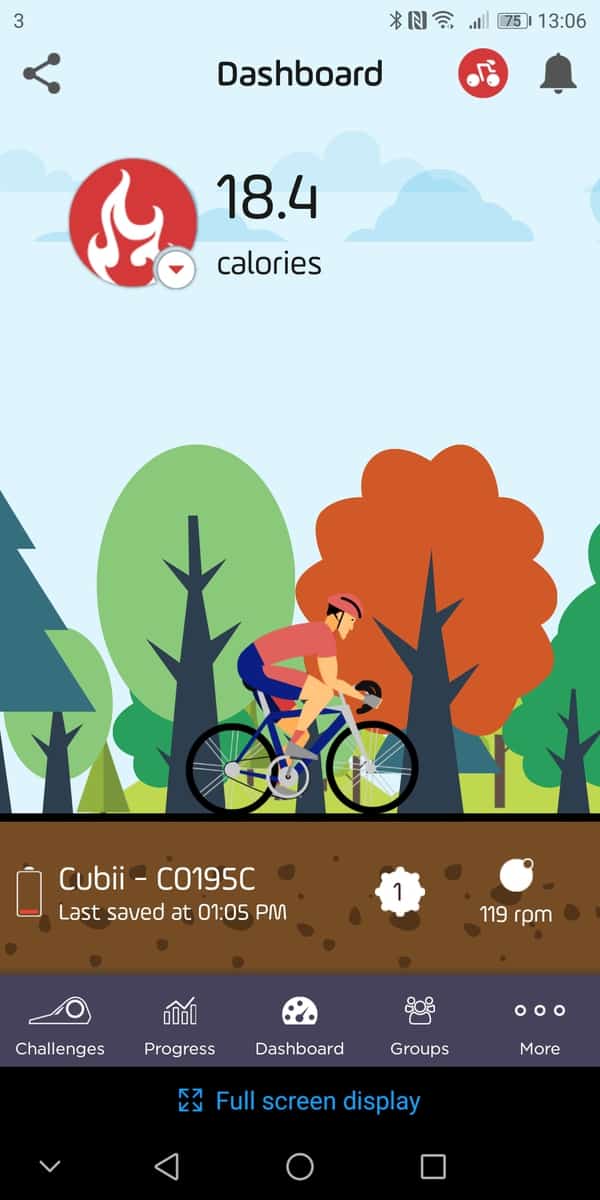Switch to the Progress tab
600x1200 pixels.
click(x=180, y=1026)
